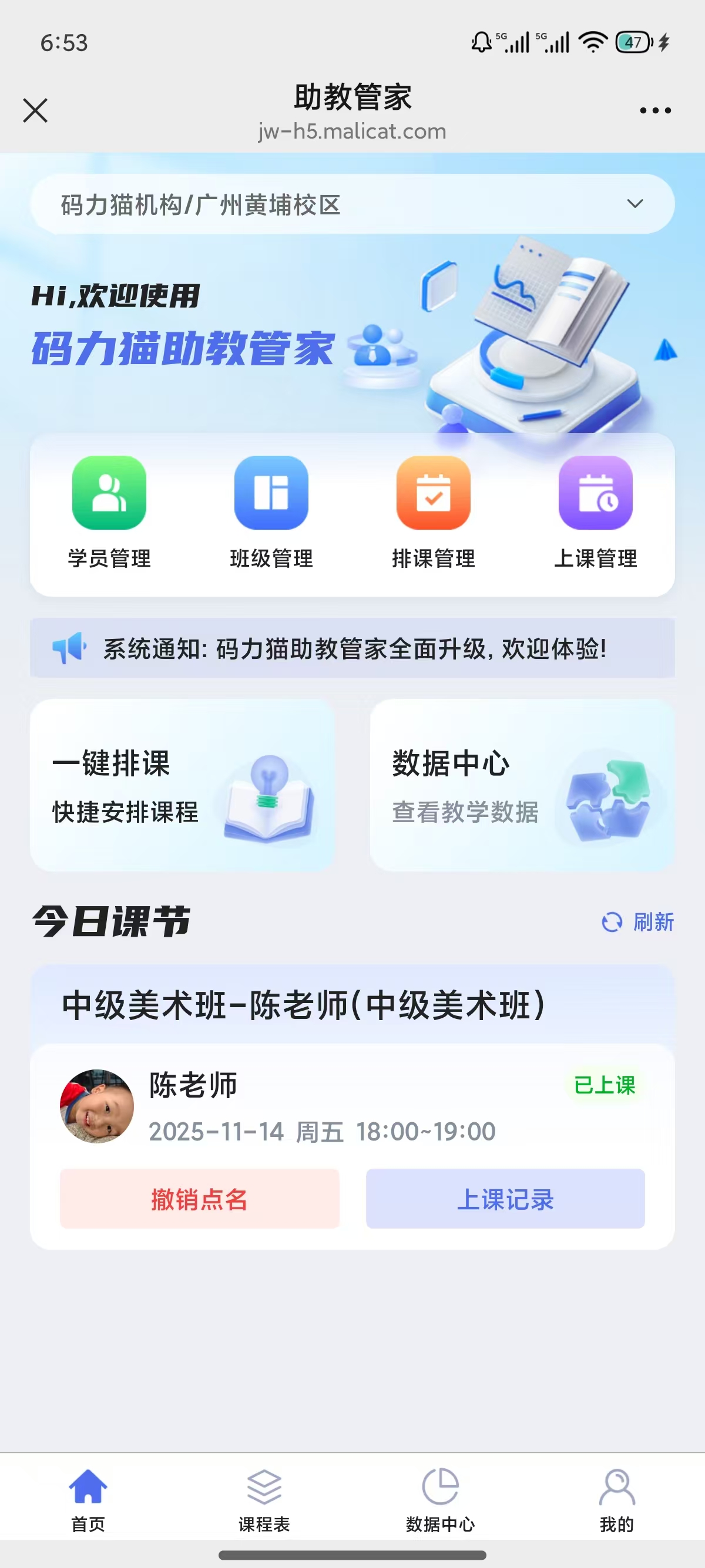This screenshot has height=1568, width=705.
Task: View 上课记录 for 陈老师's class
Action: coord(505,1199)
